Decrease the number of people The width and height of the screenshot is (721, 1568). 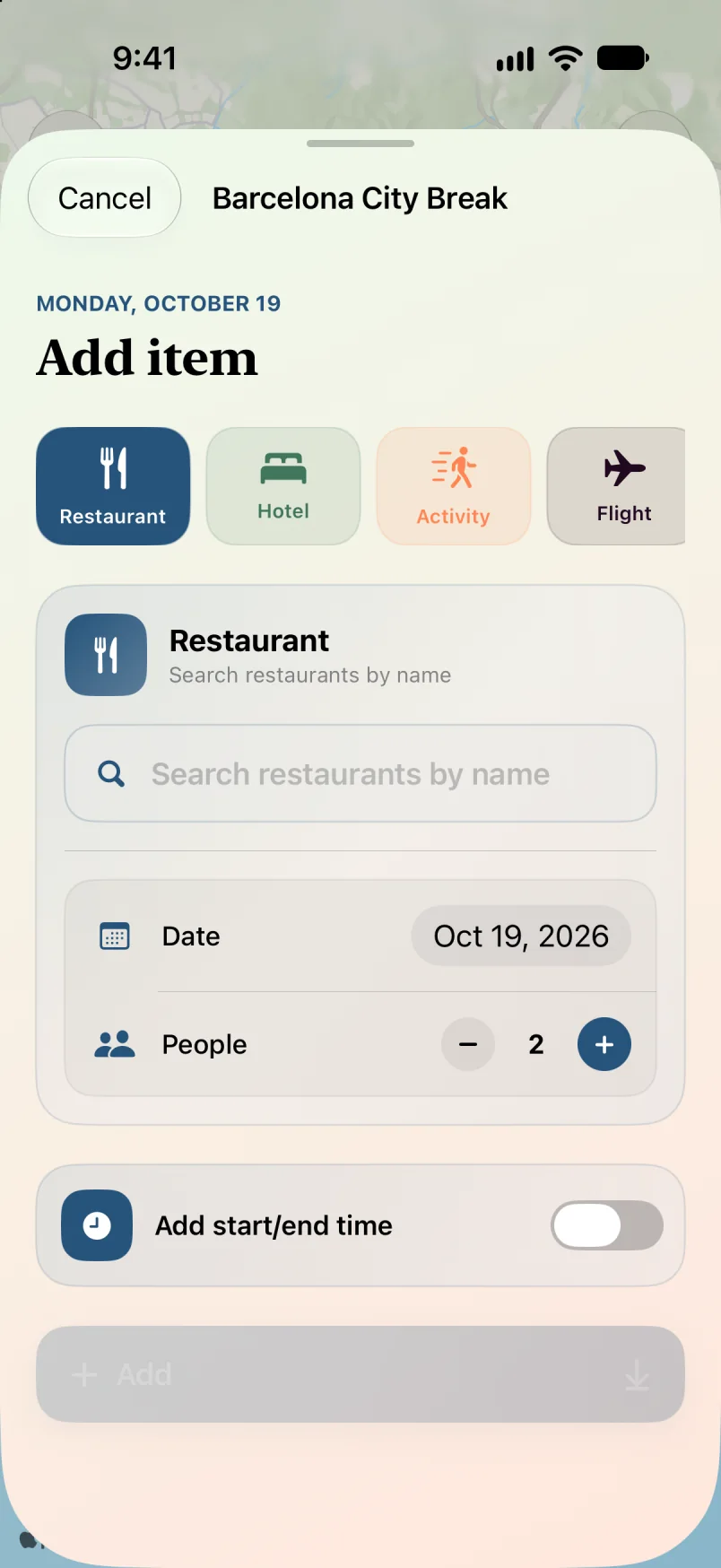coord(468,1044)
